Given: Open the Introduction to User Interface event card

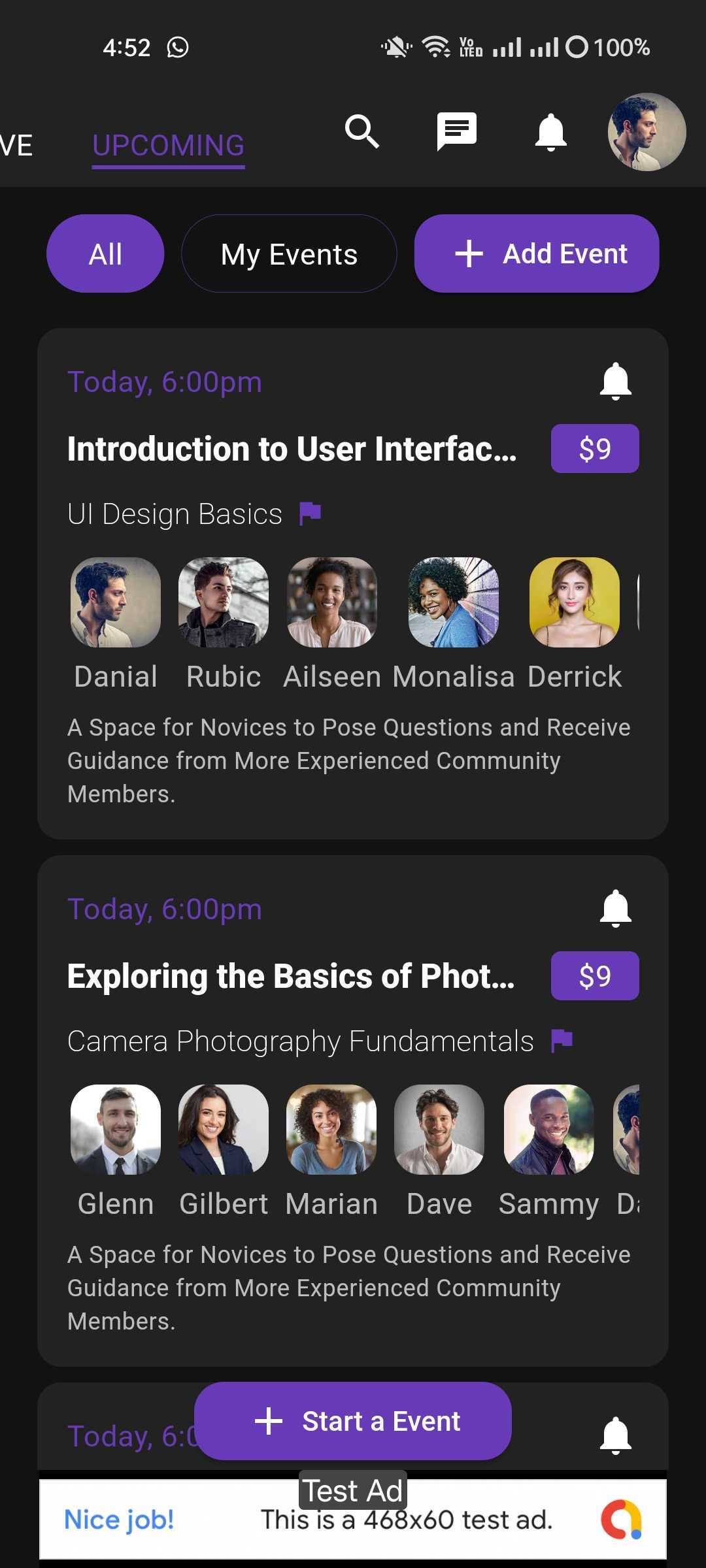Looking at the screenshot, I should point(292,449).
